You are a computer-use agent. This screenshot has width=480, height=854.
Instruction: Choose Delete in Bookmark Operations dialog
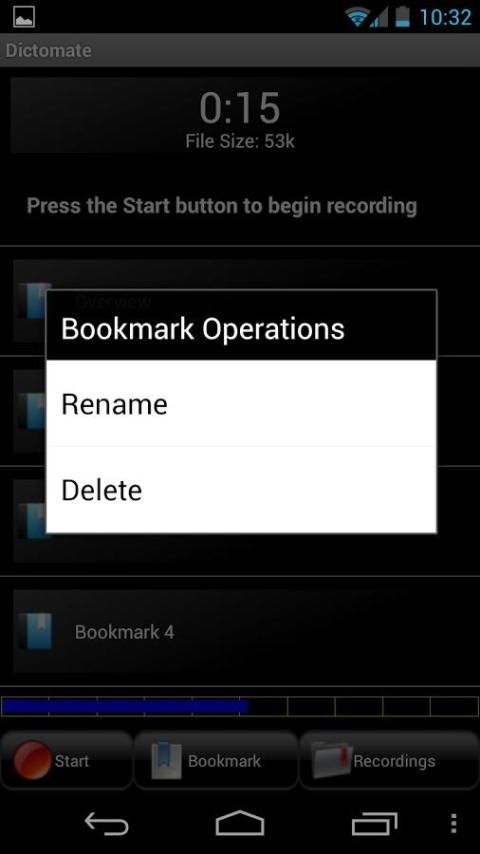pos(241,490)
